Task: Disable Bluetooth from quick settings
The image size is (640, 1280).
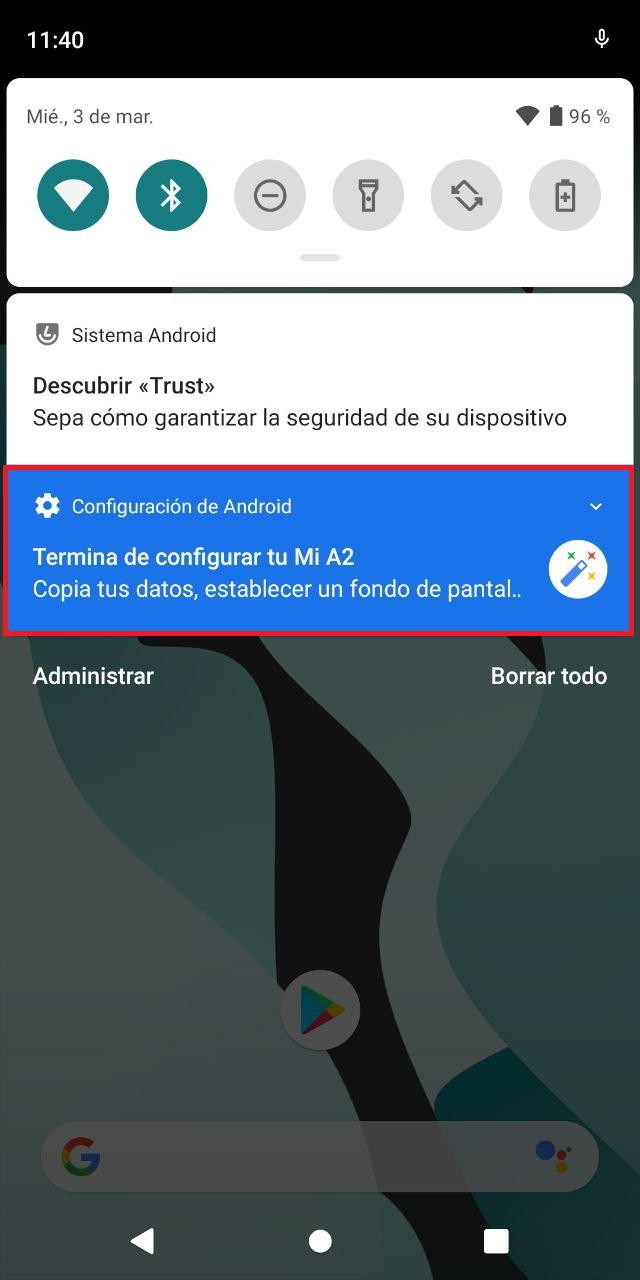Action: point(171,196)
